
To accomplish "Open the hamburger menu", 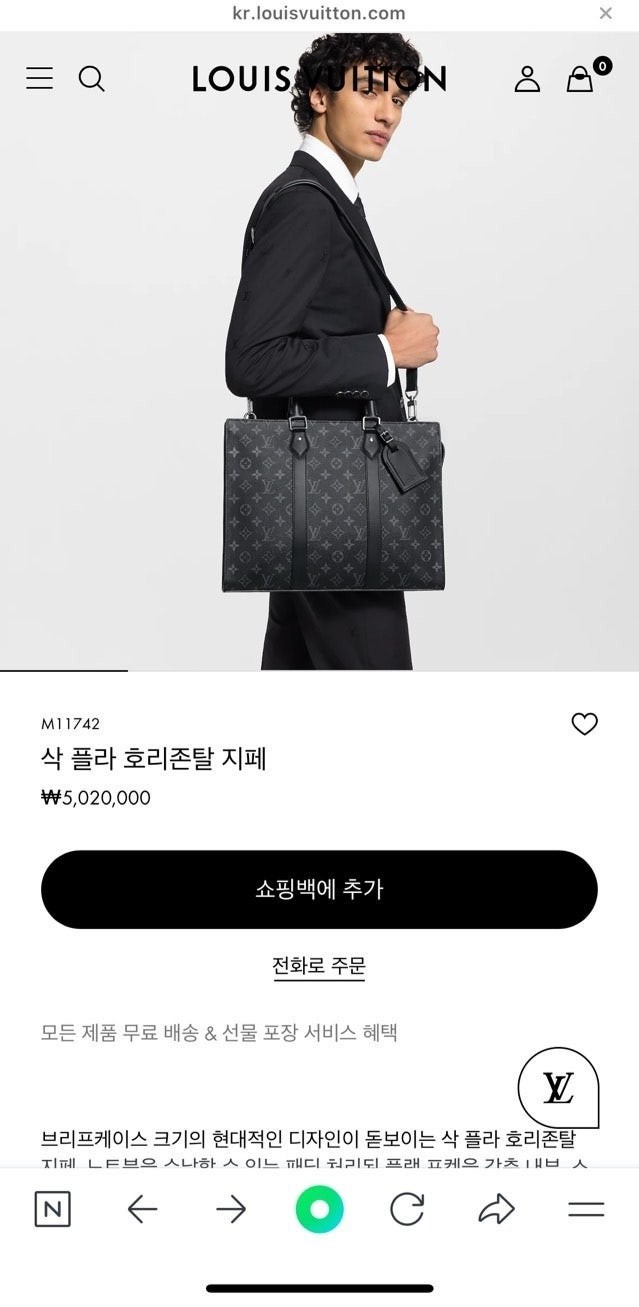I will pos(40,79).
